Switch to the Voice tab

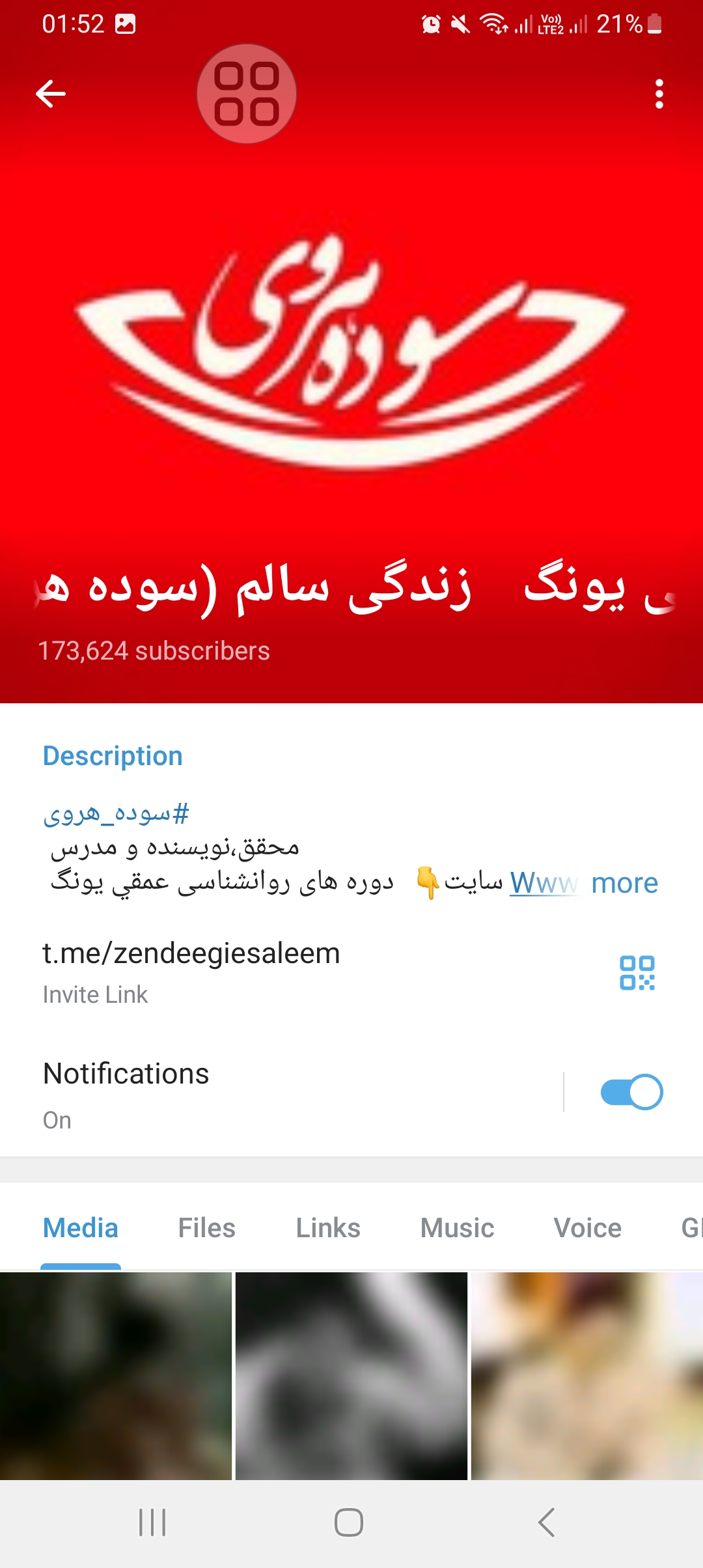coord(587,1228)
